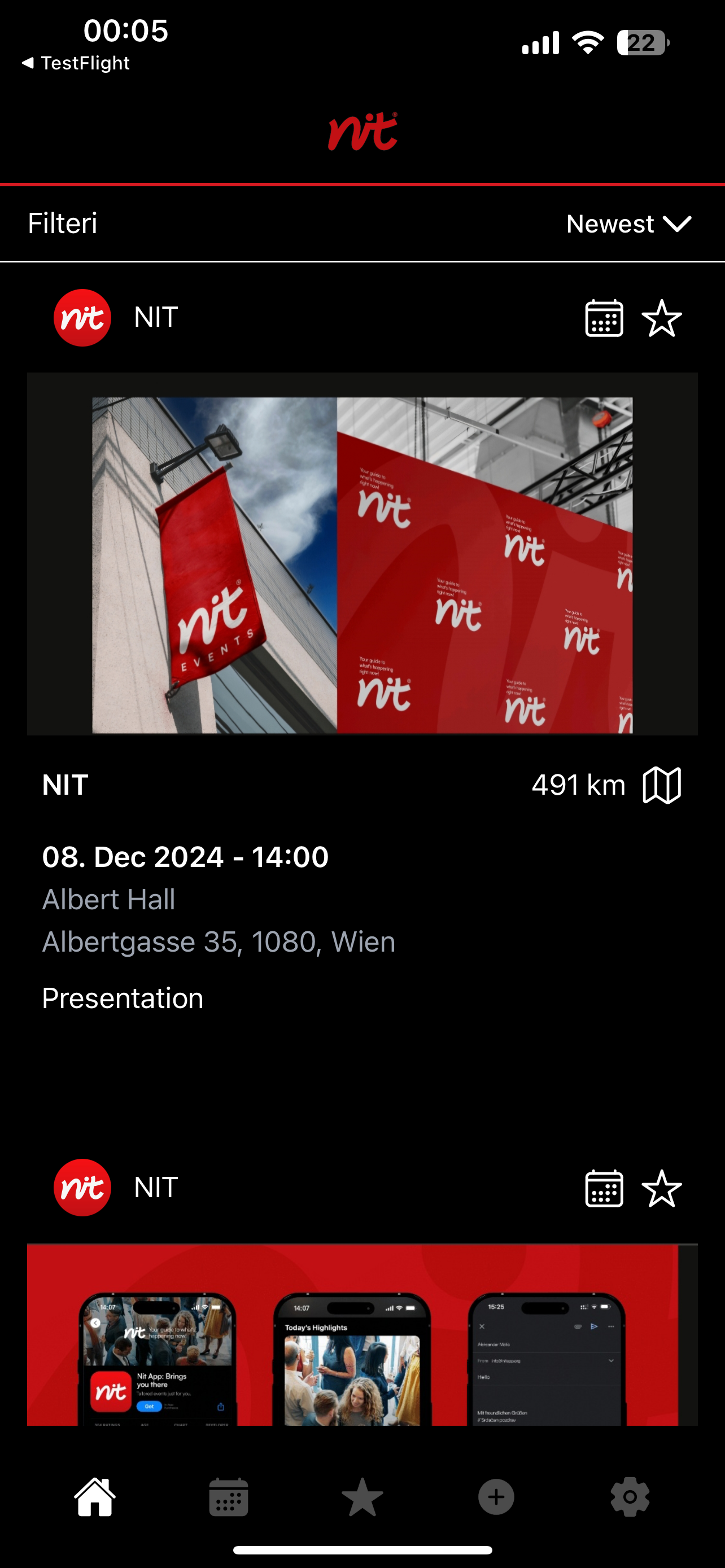This screenshot has width=725, height=1568.
Task: Star the event showing phone mockups
Action: [x=662, y=1188]
